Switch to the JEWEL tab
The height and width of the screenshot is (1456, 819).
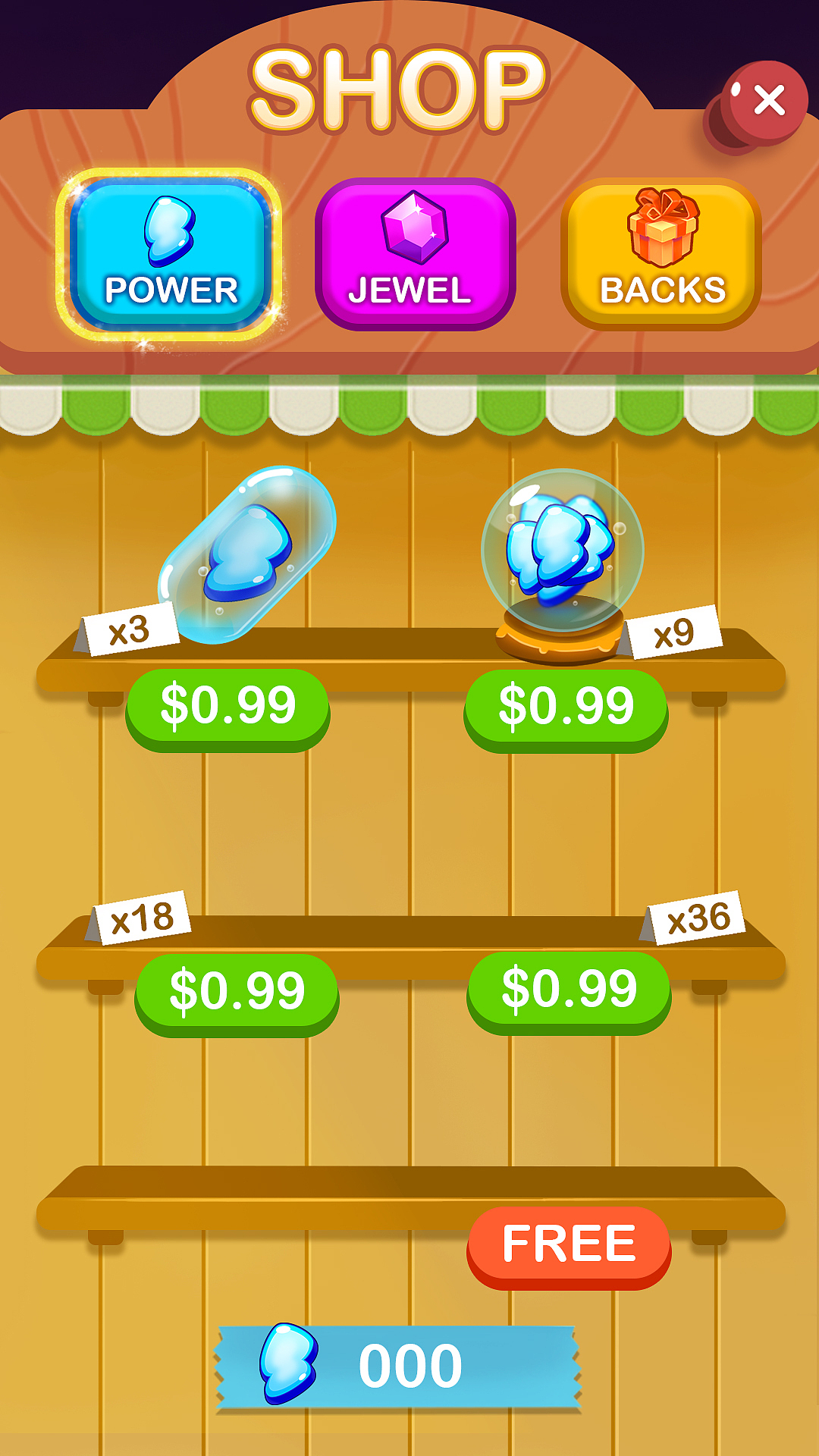[x=415, y=254]
